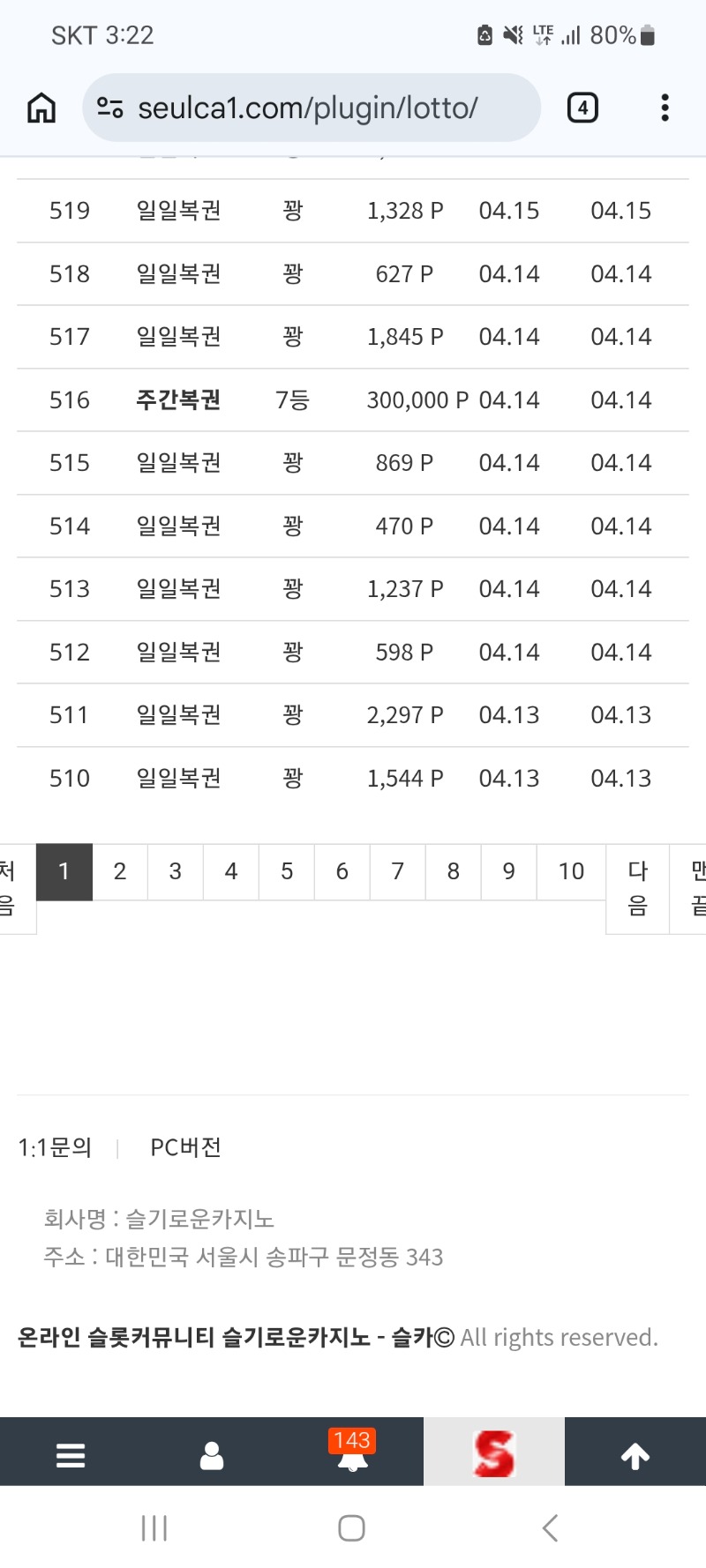706x1568 pixels.
Task: Tap the 다음 next pages button
Action: (x=637, y=888)
